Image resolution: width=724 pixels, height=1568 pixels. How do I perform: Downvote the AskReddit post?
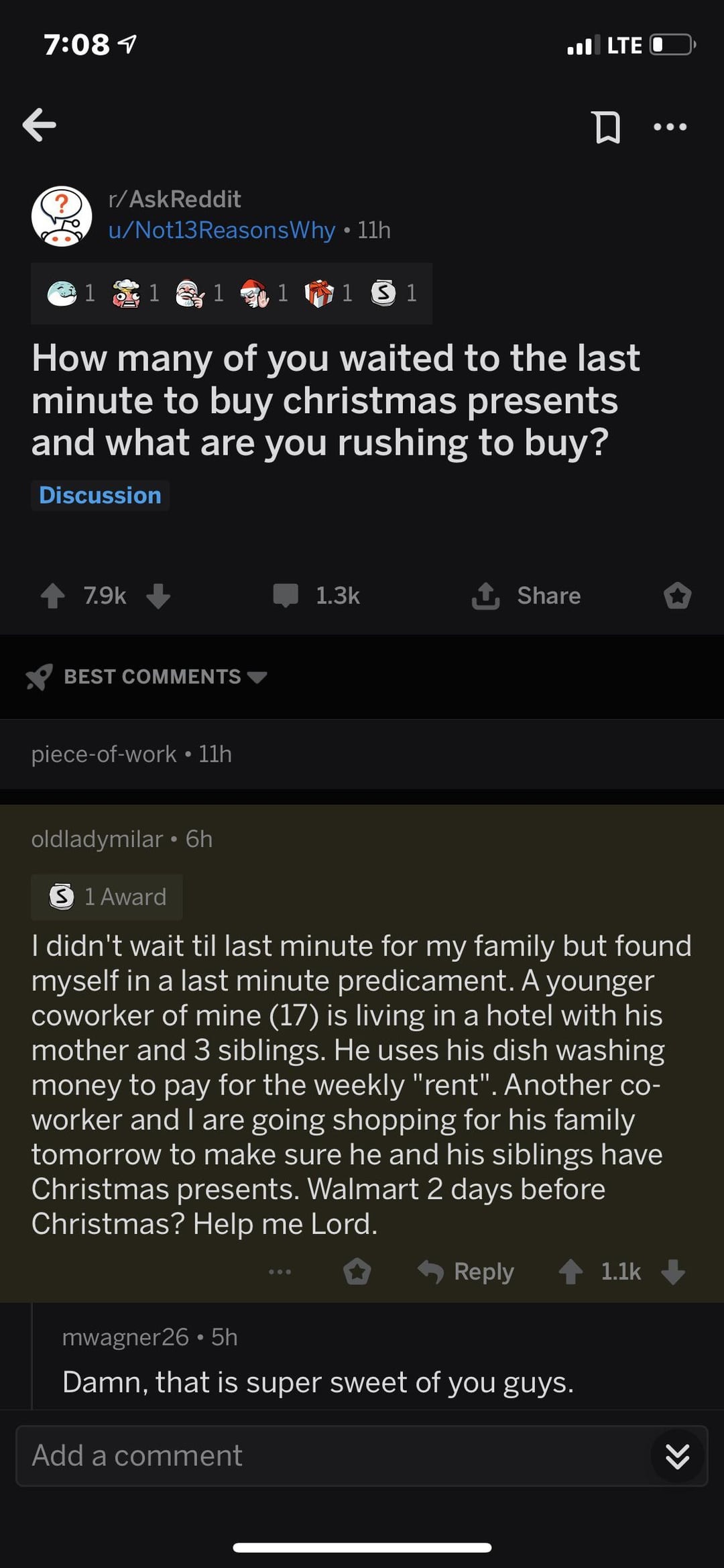pos(158,596)
